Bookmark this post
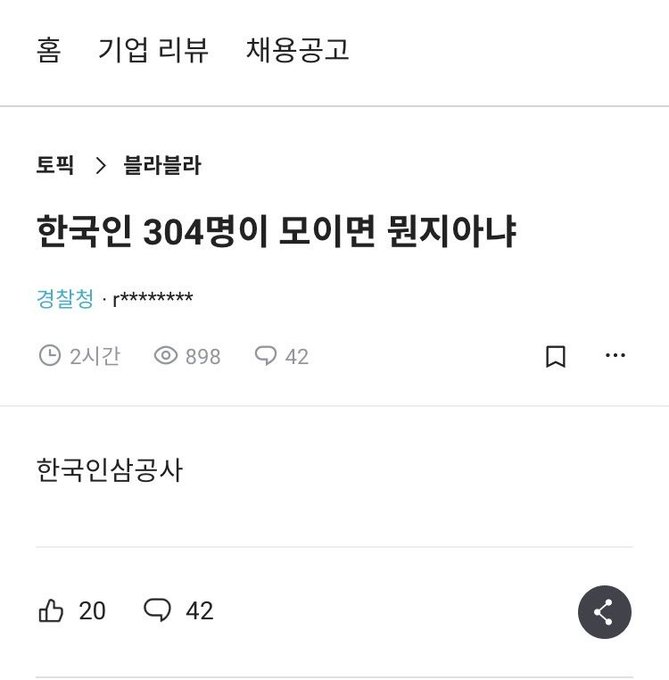This screenshot has width=669, height=680. (555, 356)
